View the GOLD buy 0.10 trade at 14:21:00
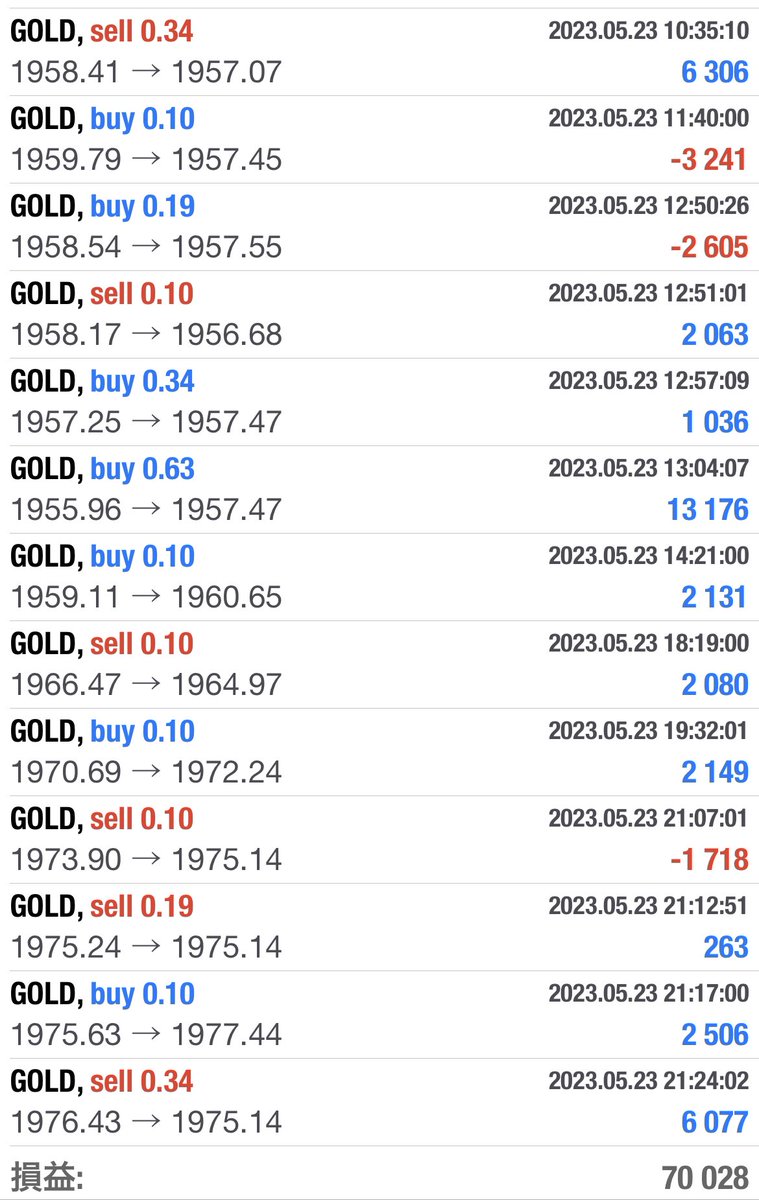The width and height of the screenshot is (759, 1200). point(379,577)
